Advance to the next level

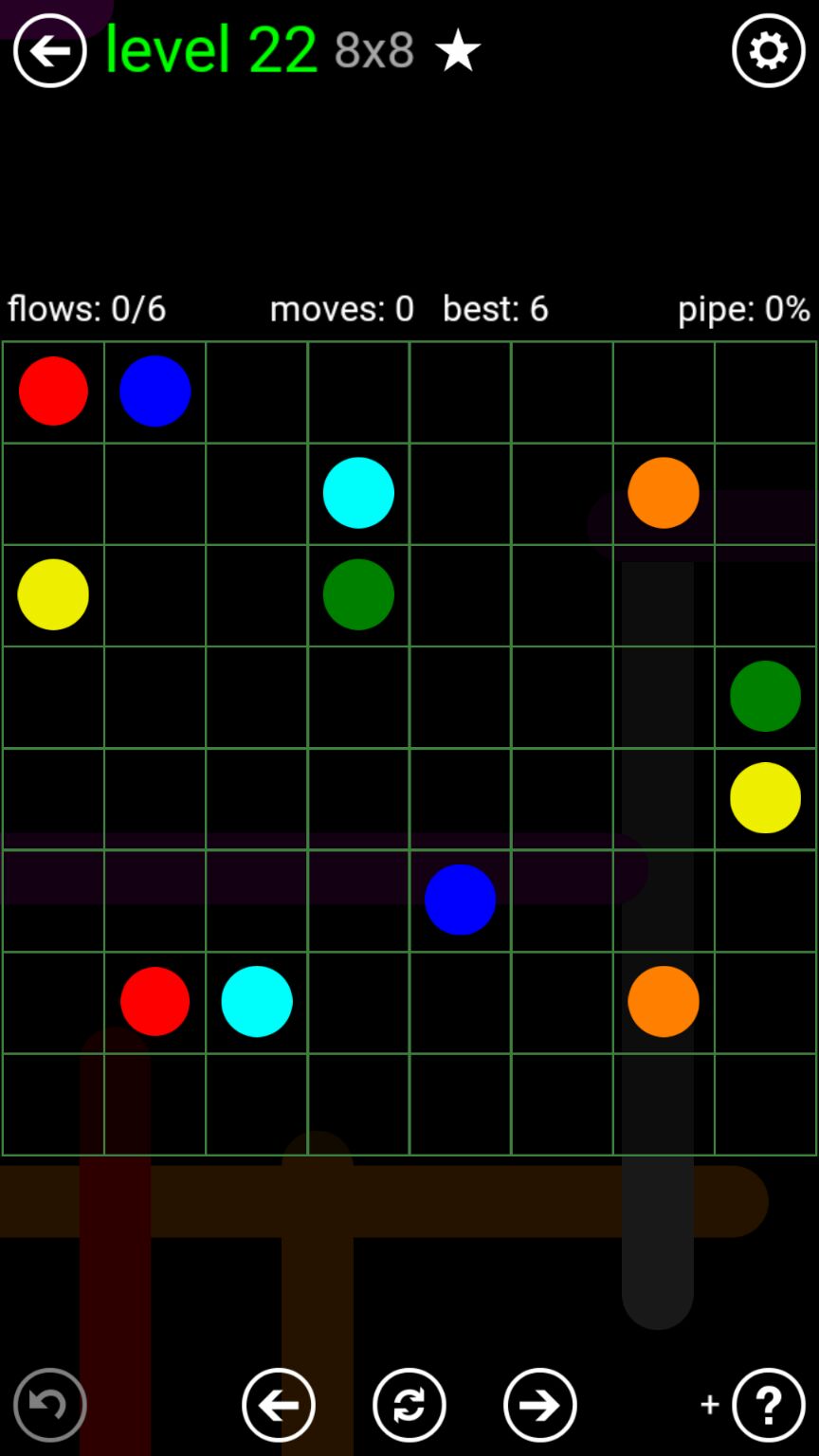click(x=539, y=1405)
